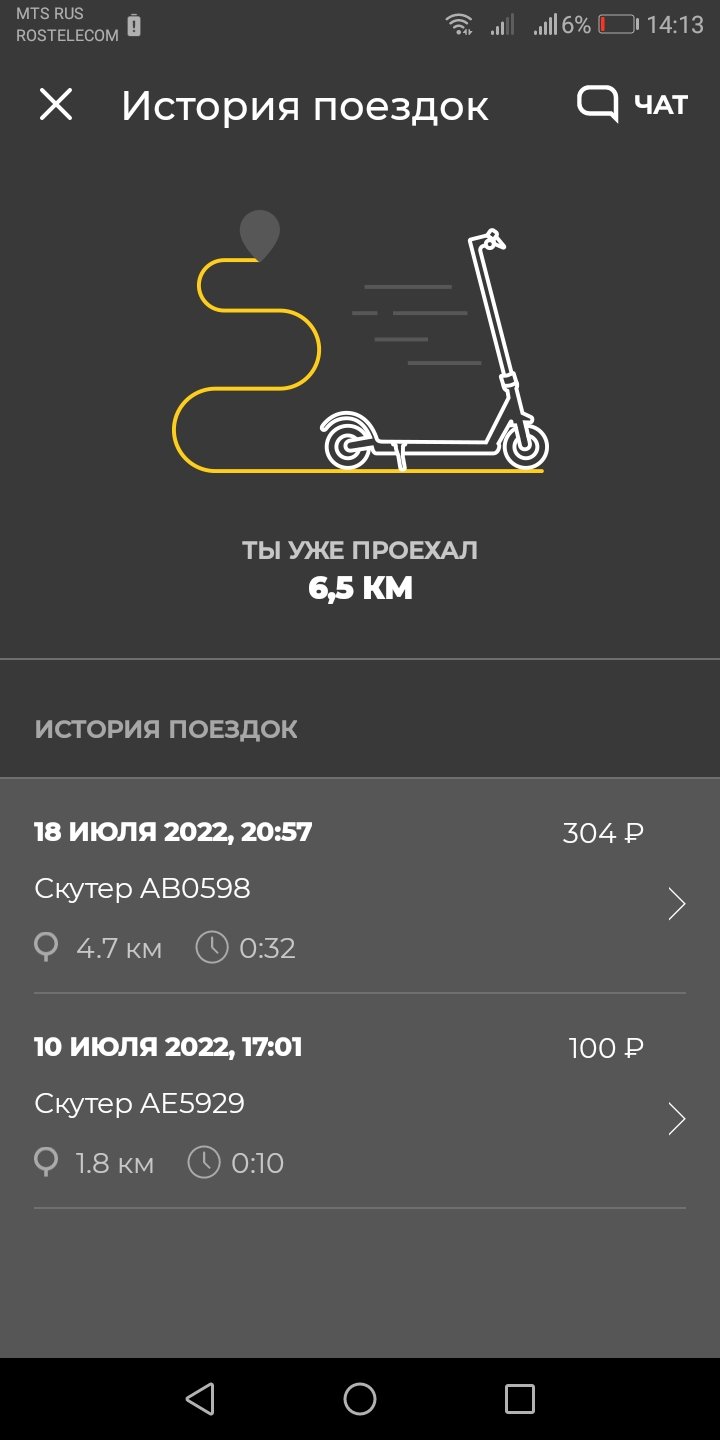Close the ride history screen
The width and height of the screenshot is (720, 1440).
tap(56, 105)
